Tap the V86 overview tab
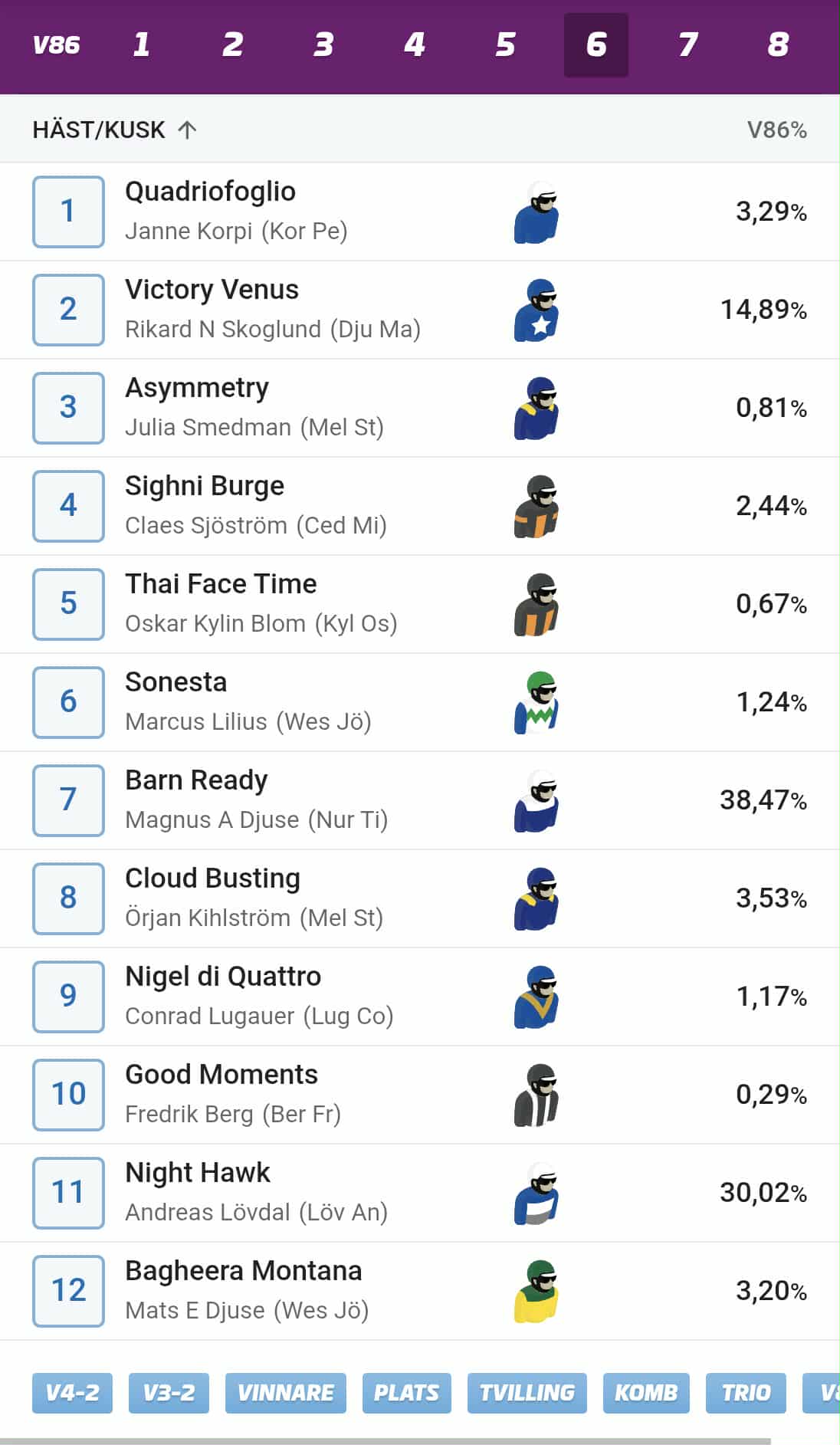The image size is (840, 1445). coord(56,45)
